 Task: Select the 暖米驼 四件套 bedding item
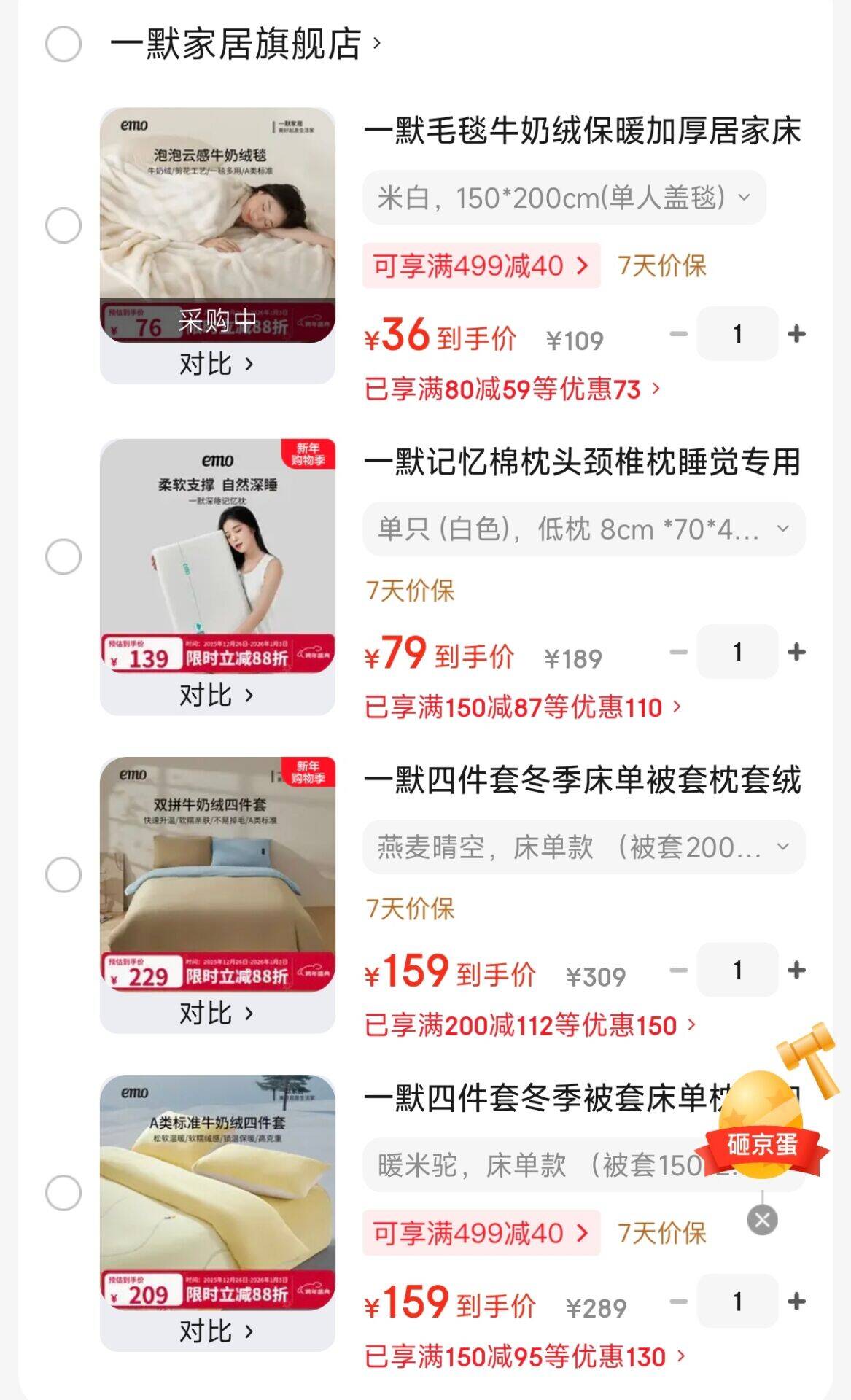[x=63, y=1193]
